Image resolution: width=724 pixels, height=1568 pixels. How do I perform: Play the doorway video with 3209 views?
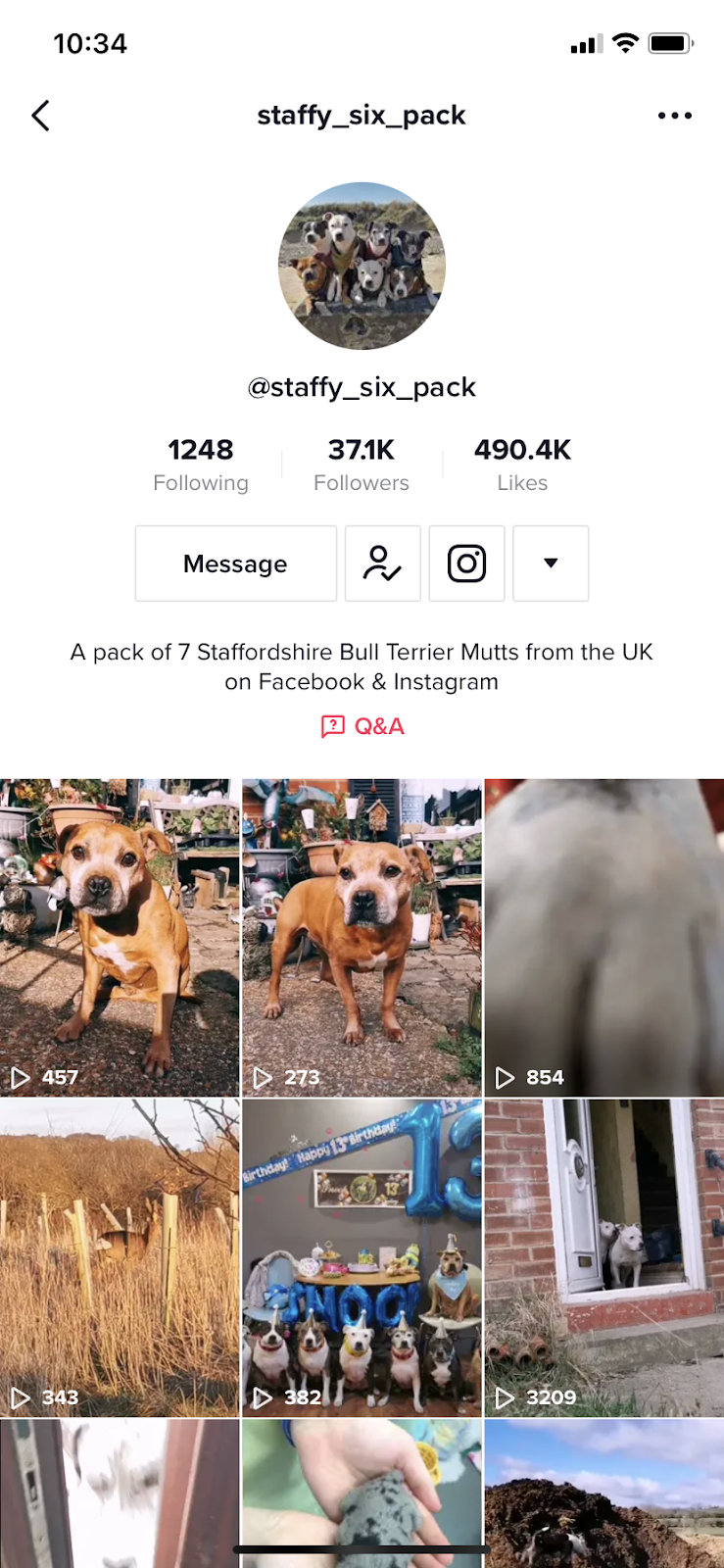(604, 1257)
